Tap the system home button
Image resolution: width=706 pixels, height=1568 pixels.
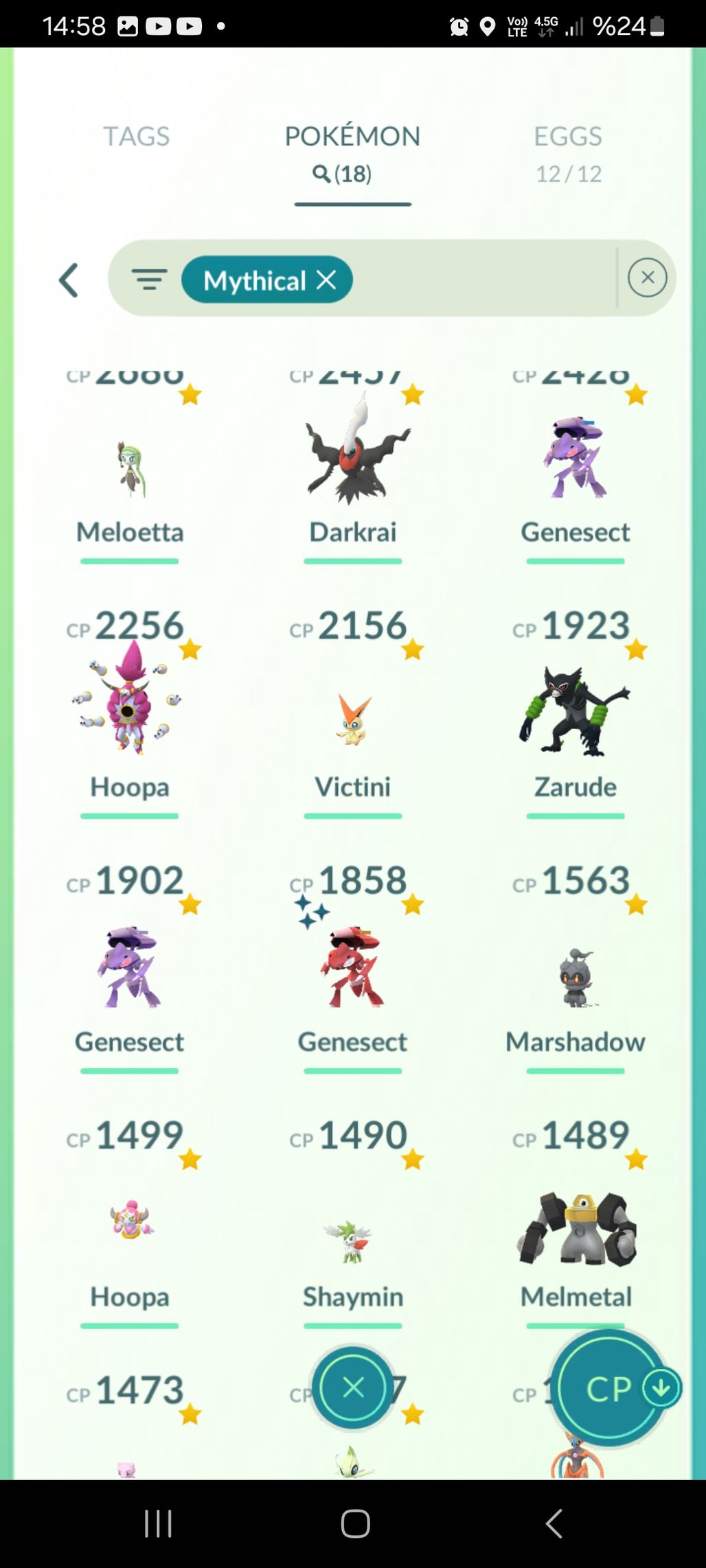[355, 1524]
